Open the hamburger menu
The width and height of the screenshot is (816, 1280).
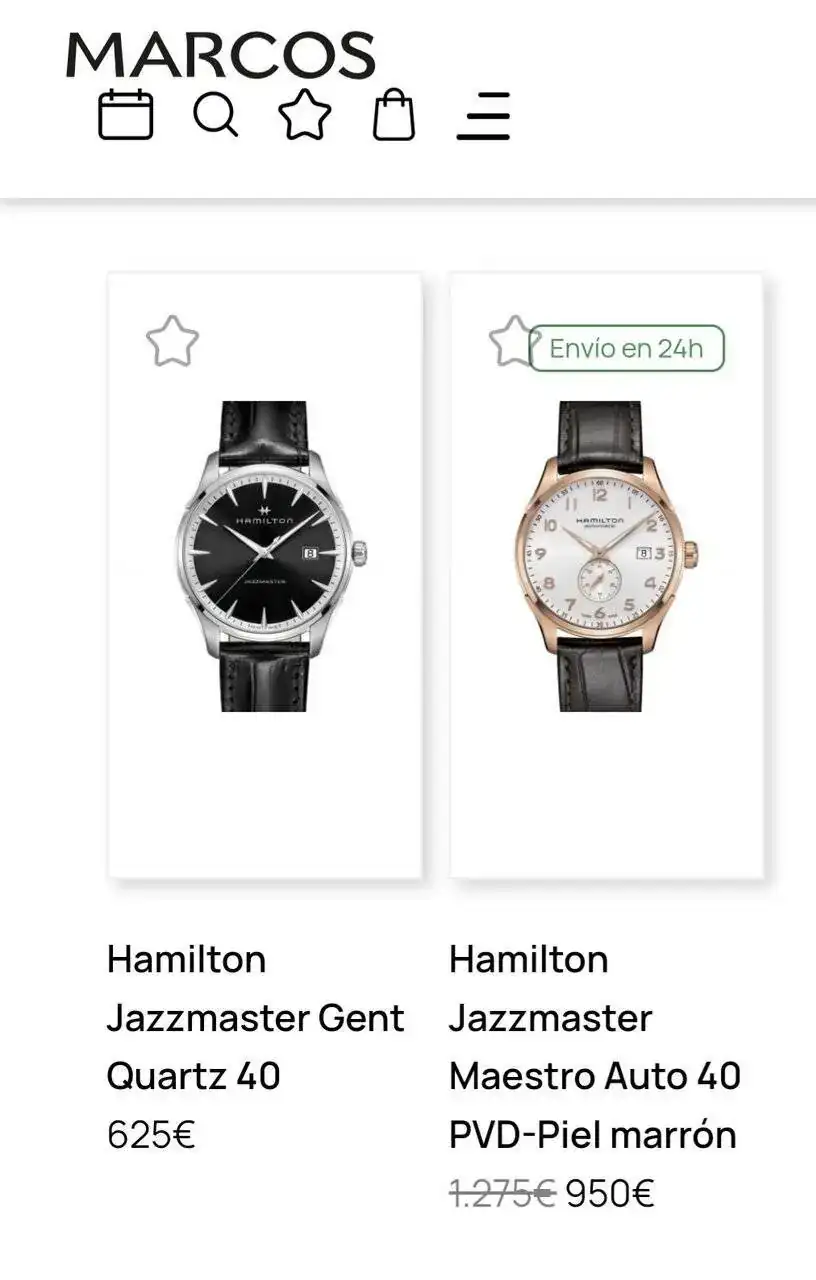pyautogui.click(x=484, y=115)
